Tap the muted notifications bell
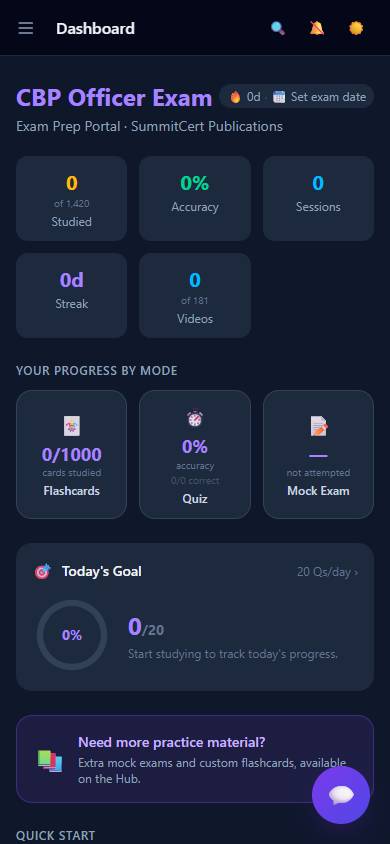This screenshot has width=390, height=844. [317, 28]
